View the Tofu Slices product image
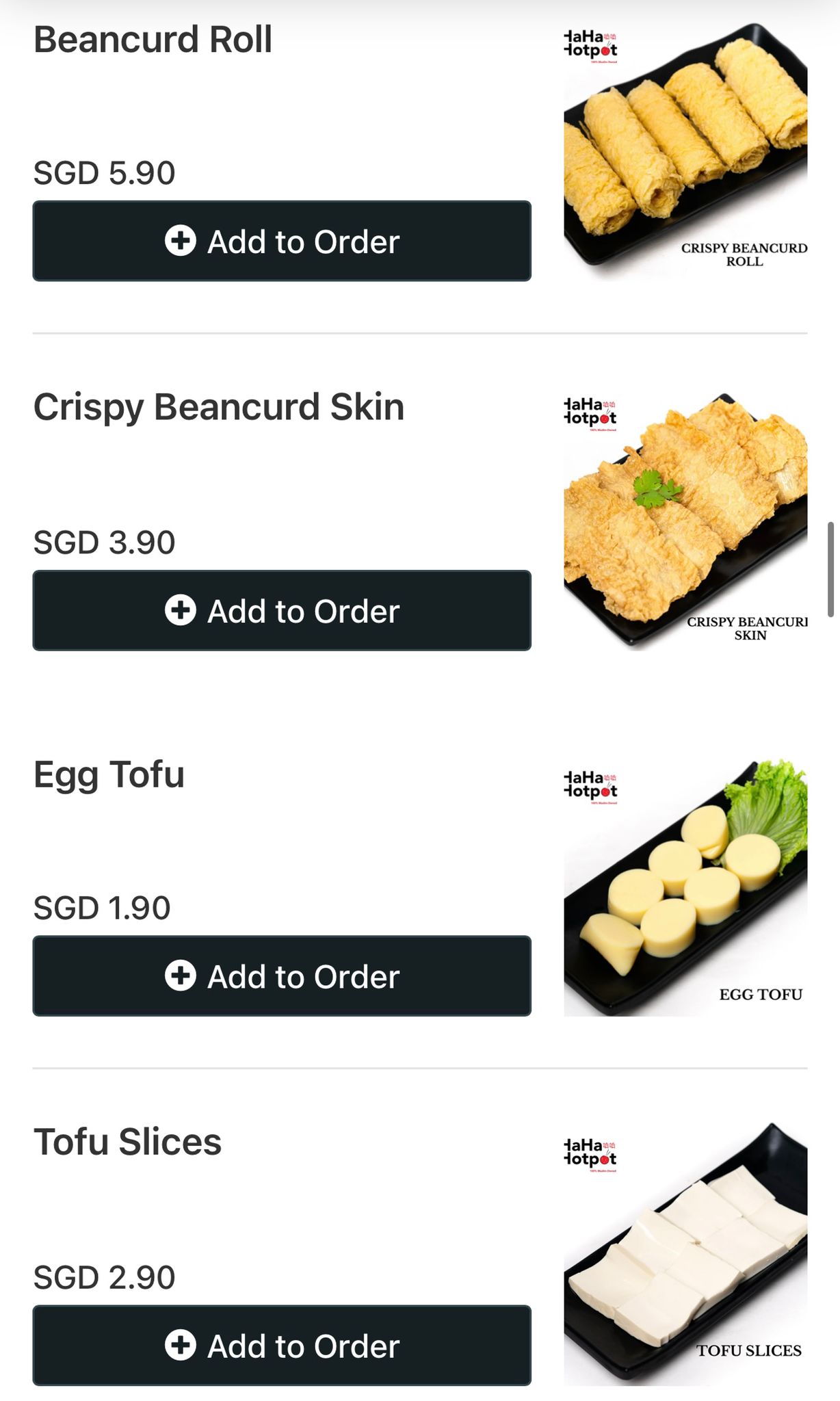Screen dimensions: 840x1401 coord(685,1255)
